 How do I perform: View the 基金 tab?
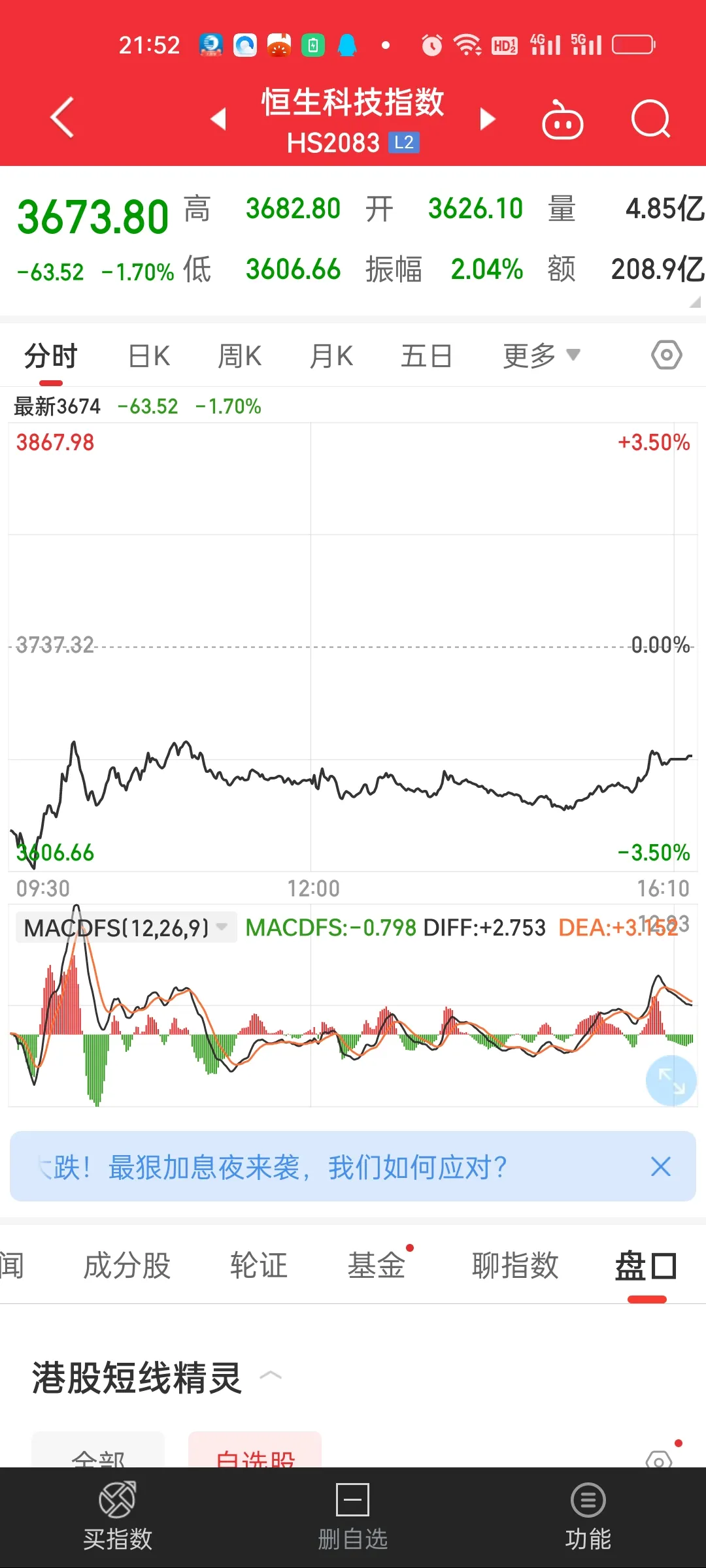pos(377,1266)
